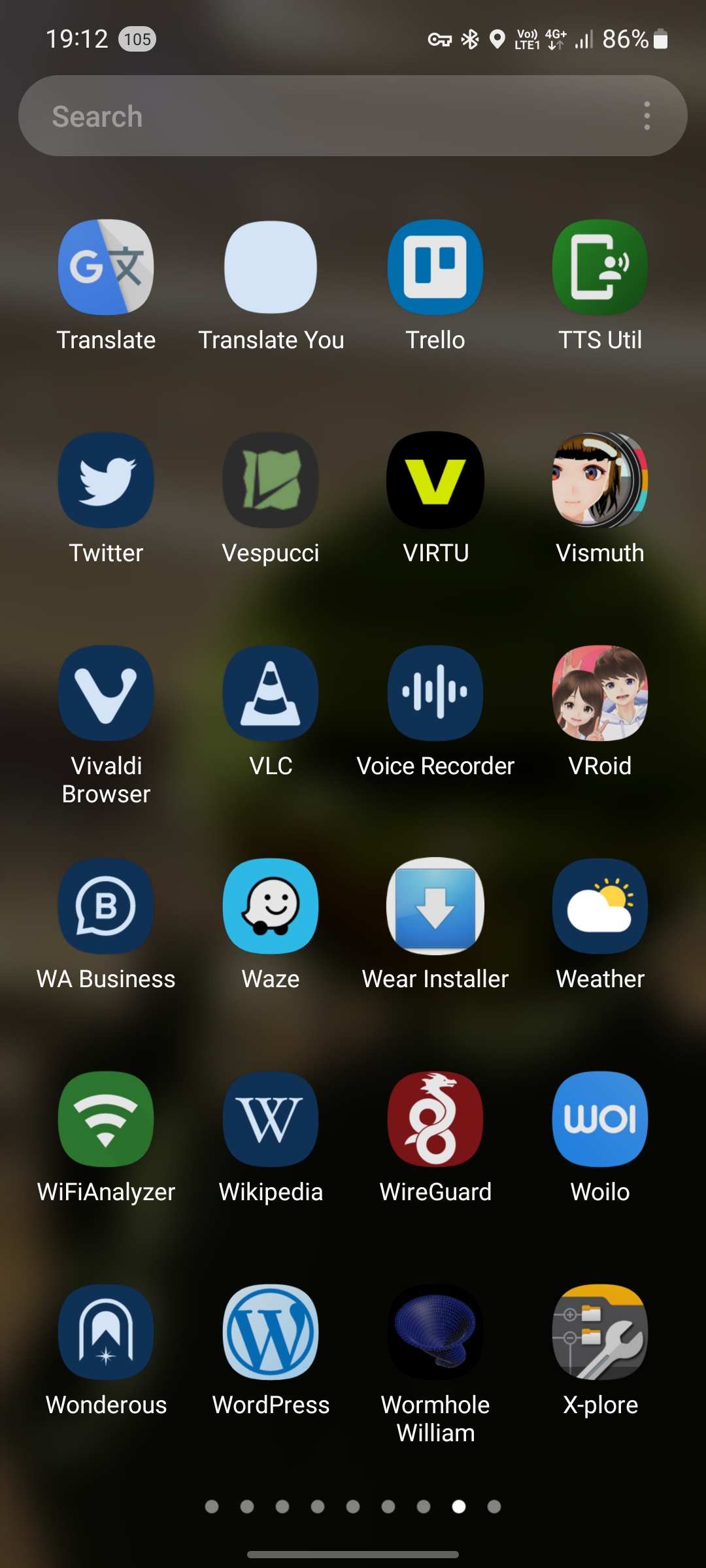Launch the Wikipedia app
706x1568 pixels.
point(271,1120)
